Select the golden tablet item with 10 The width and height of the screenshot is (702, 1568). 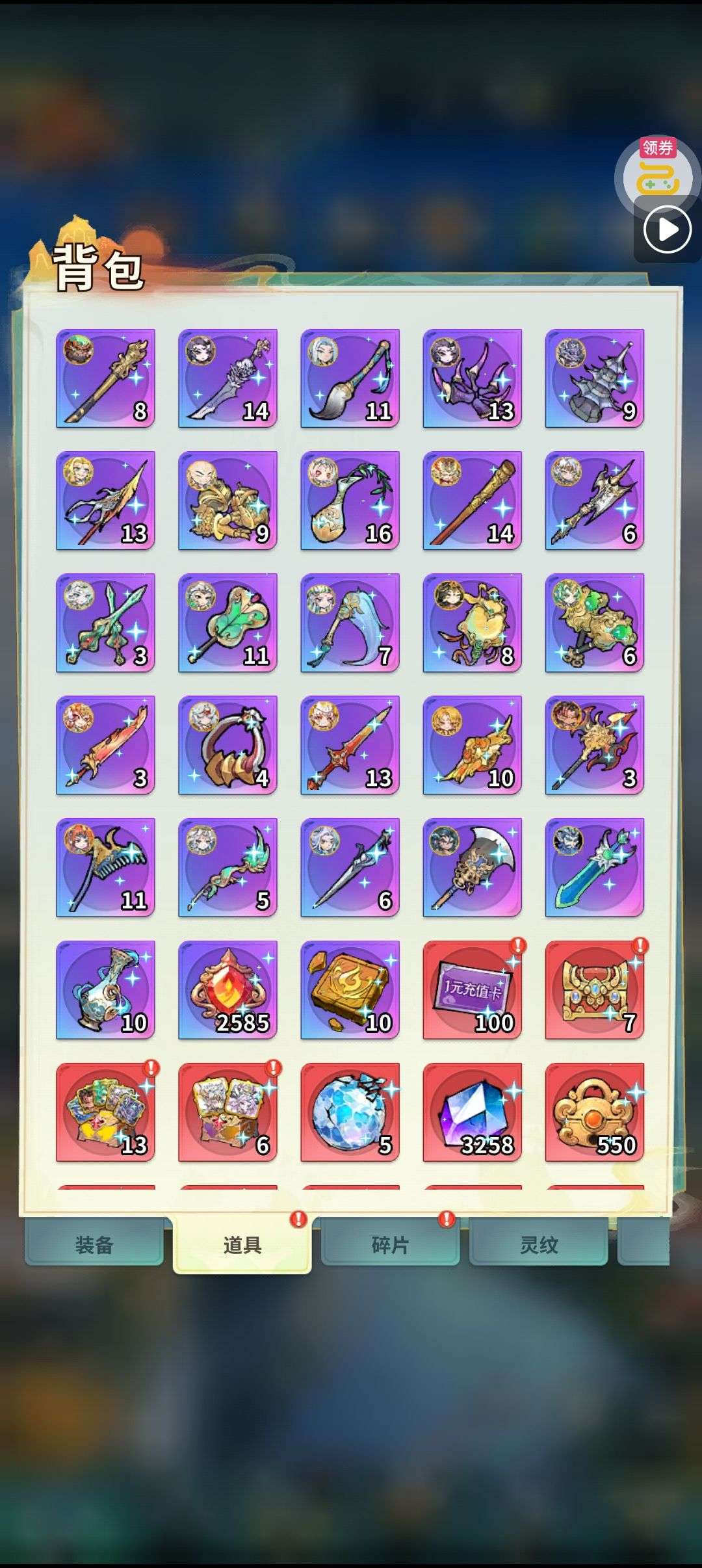tap(350, 989)
